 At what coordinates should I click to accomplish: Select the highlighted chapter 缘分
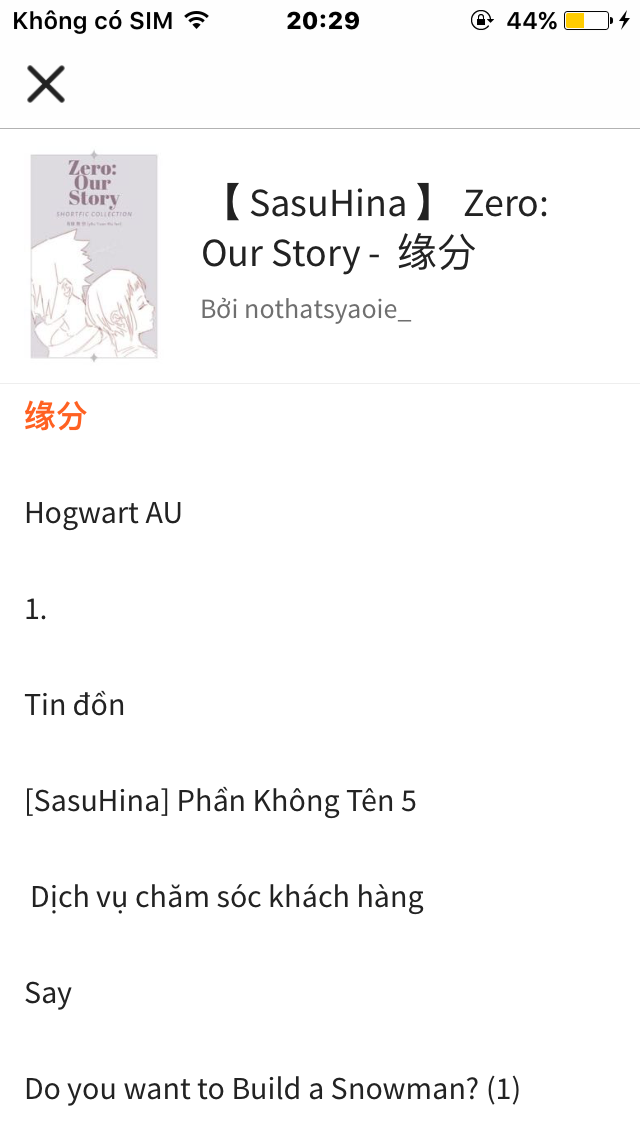click(x=56, y=416)
